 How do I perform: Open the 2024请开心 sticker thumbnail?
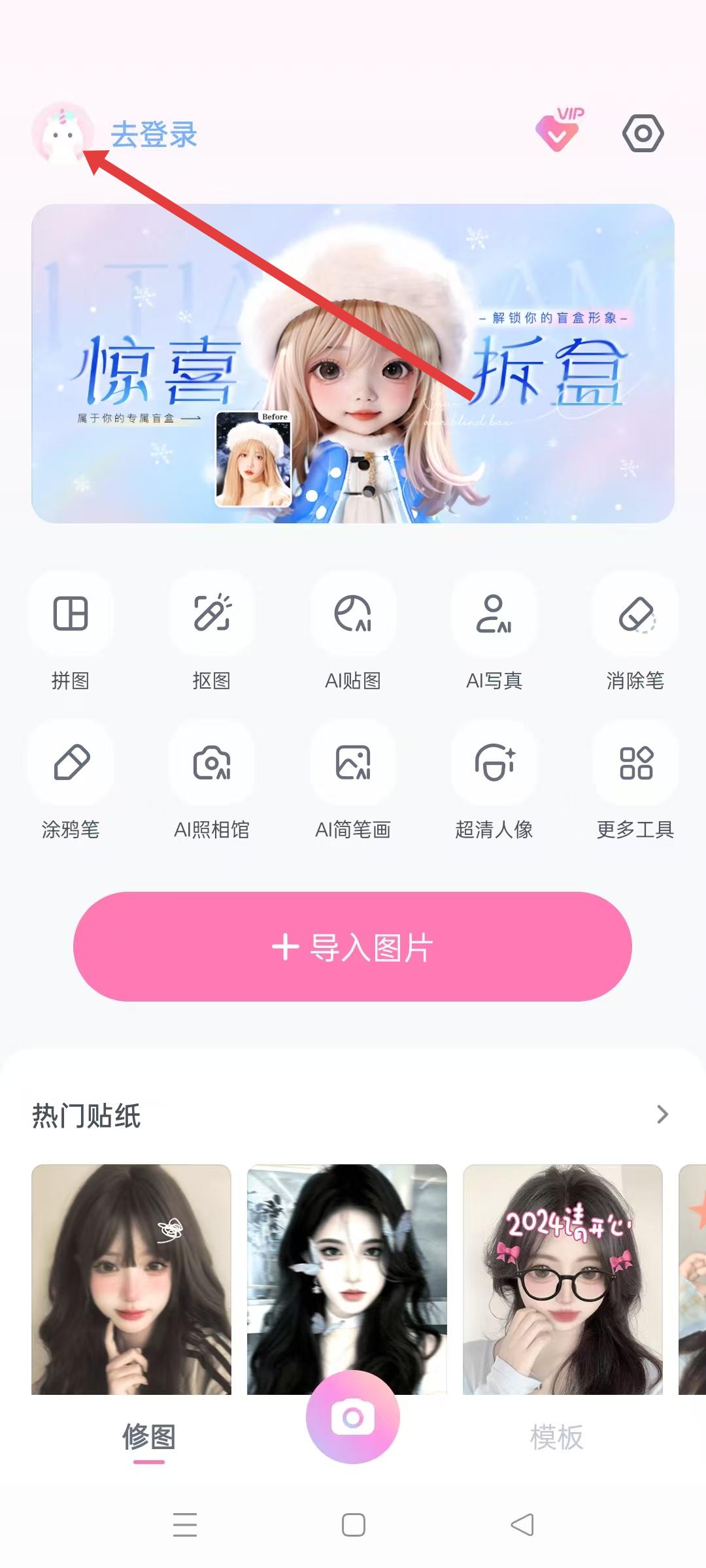pyautogui.click(x=562, y=1279)
